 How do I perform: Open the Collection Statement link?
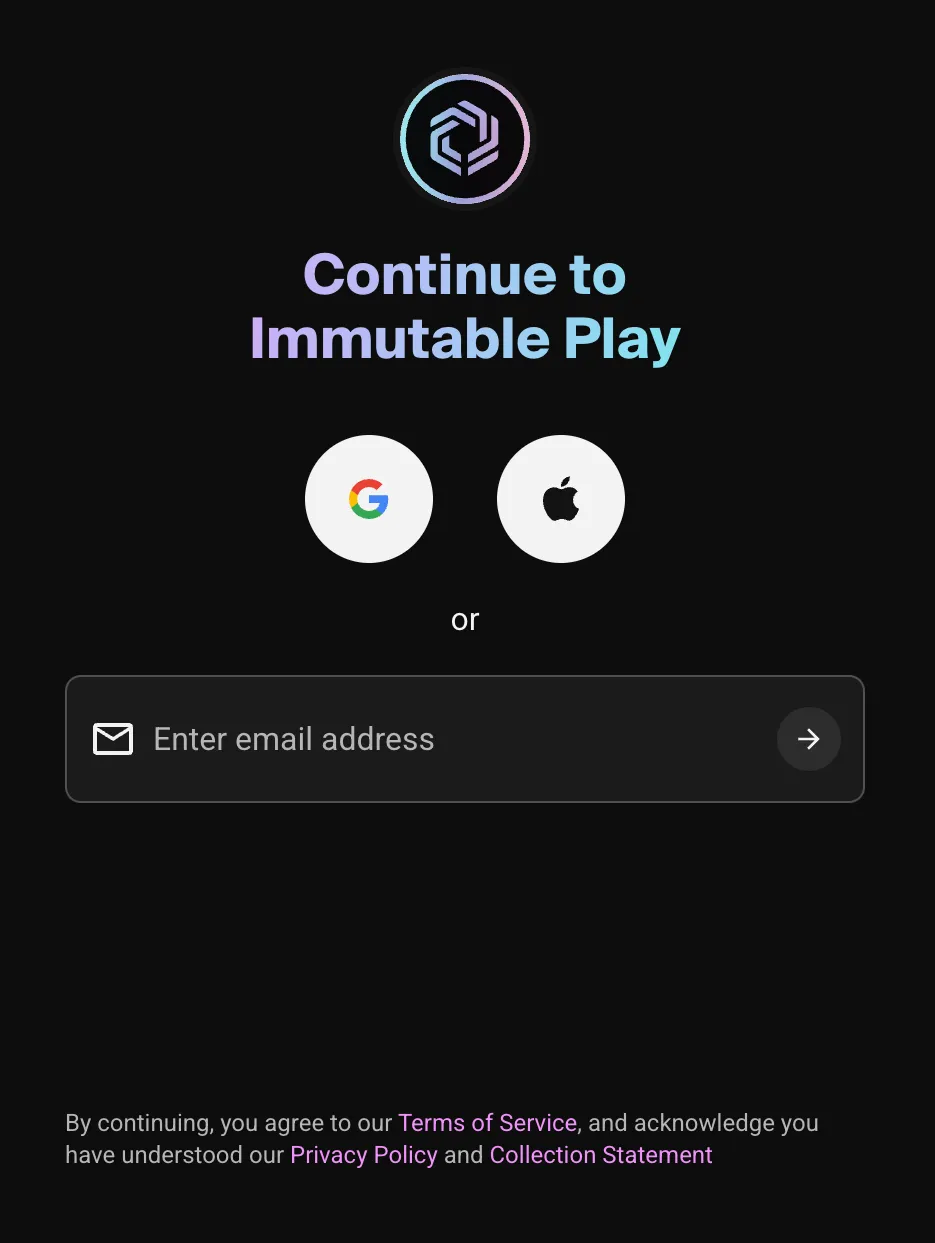click(601, 1155)
